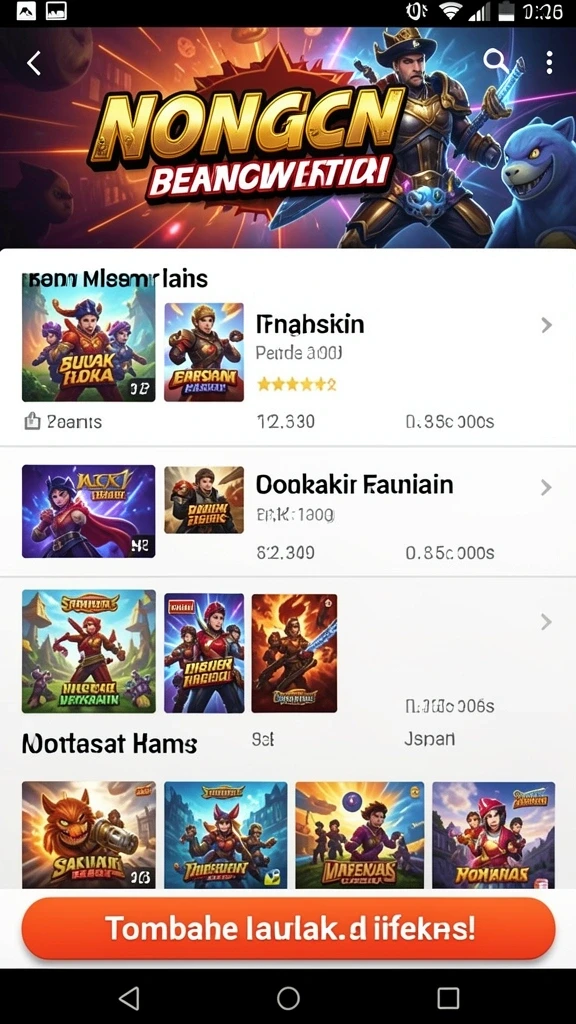Expand the chevron in the third game row
The image size is (576, 1024).
click(x=547, y=622)
